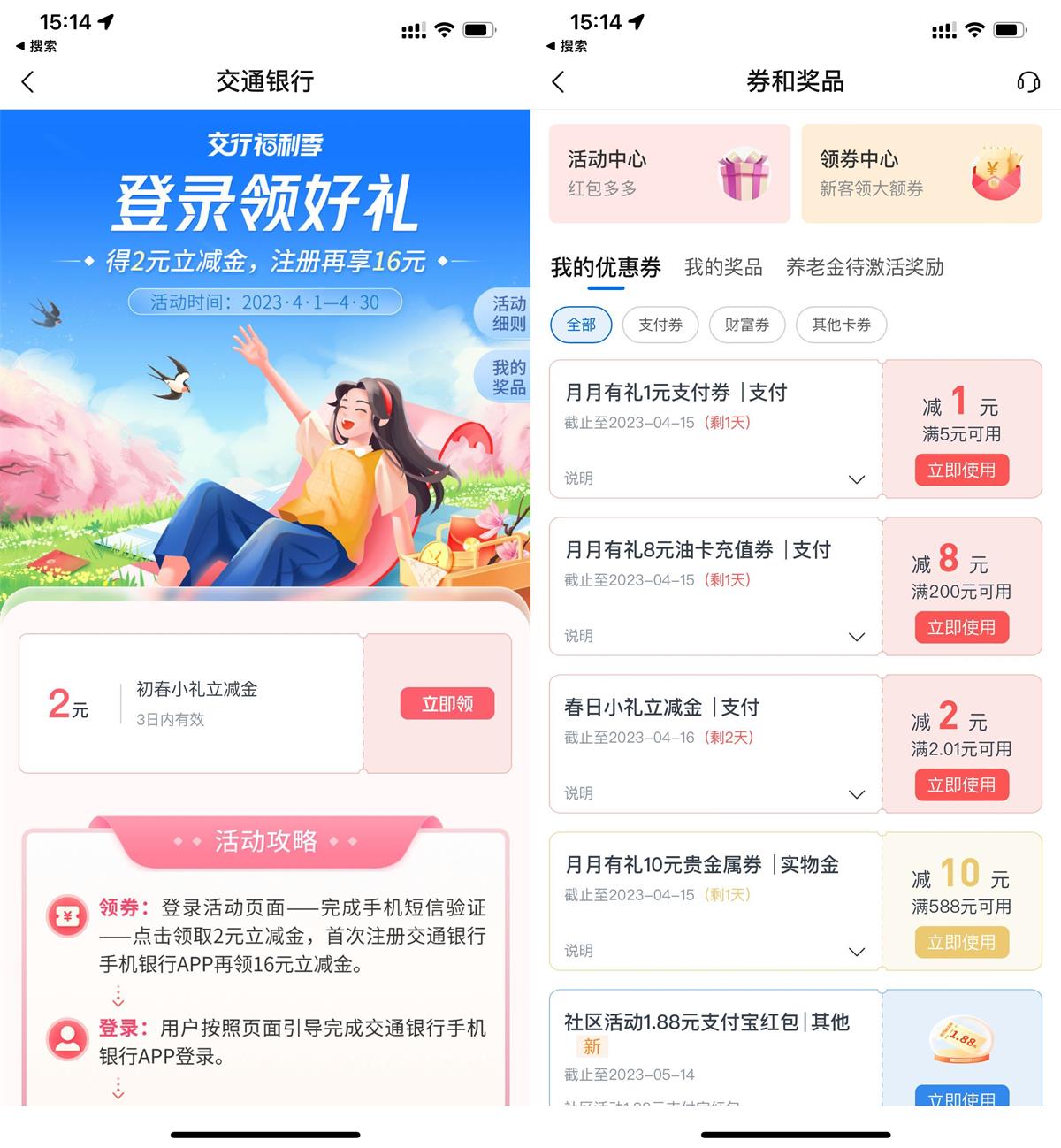This screenshot has height=1148, width=1061.
Task: Open the 养老金待激活奖励 tab
Action: (866, 268)
